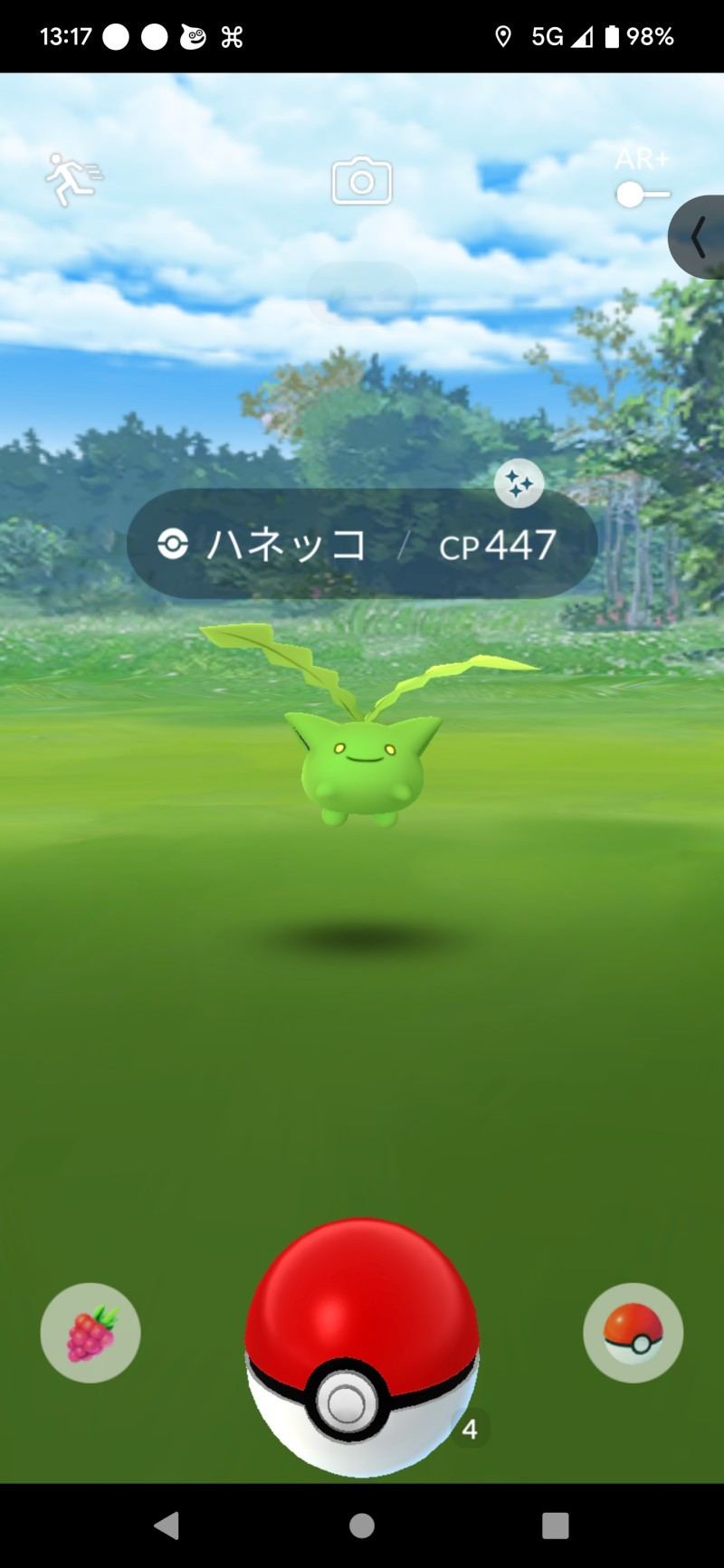724x1568 pixels.
Task: Tap the ハネッコ Pokémon in the field
Action: click(365, 726)
